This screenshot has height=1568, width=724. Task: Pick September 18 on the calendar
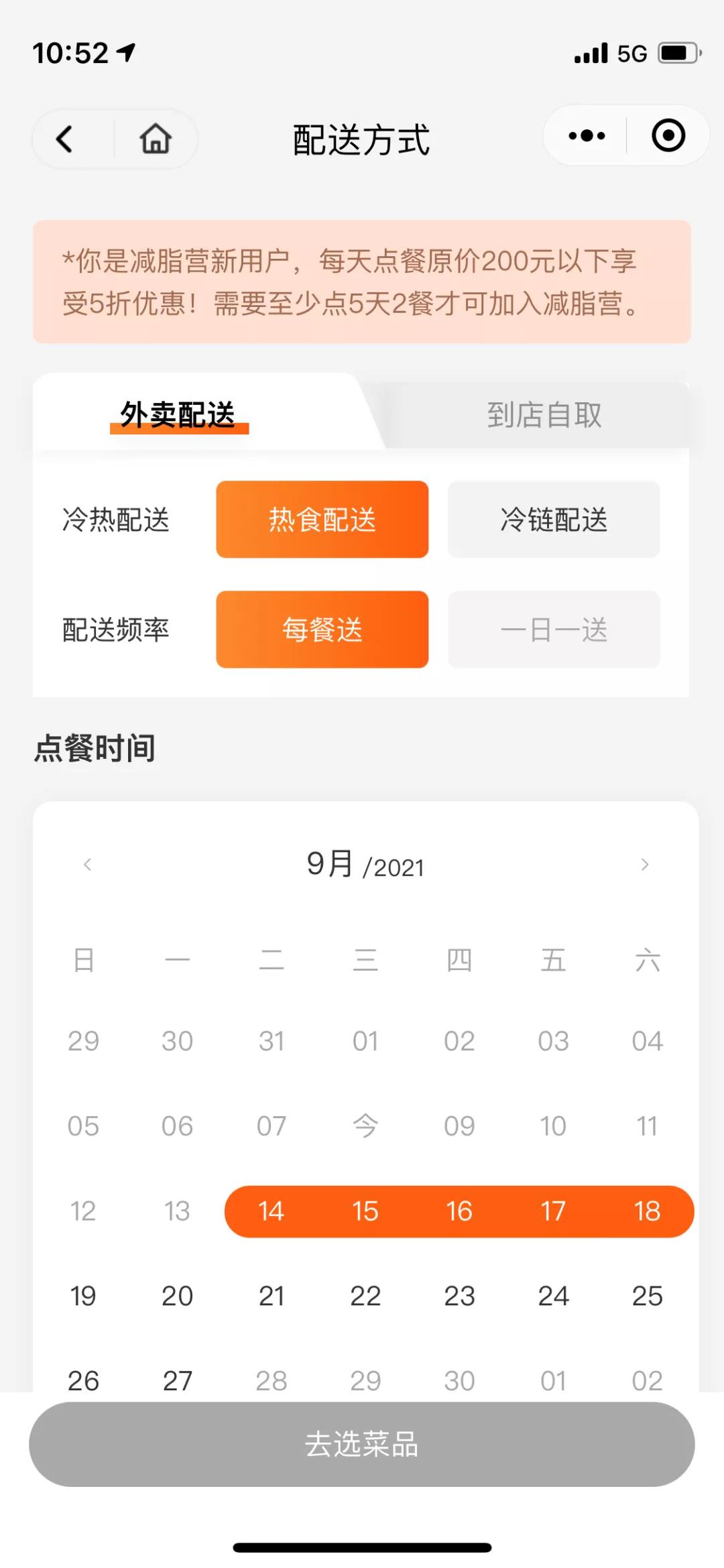[x=647, y=1211]
